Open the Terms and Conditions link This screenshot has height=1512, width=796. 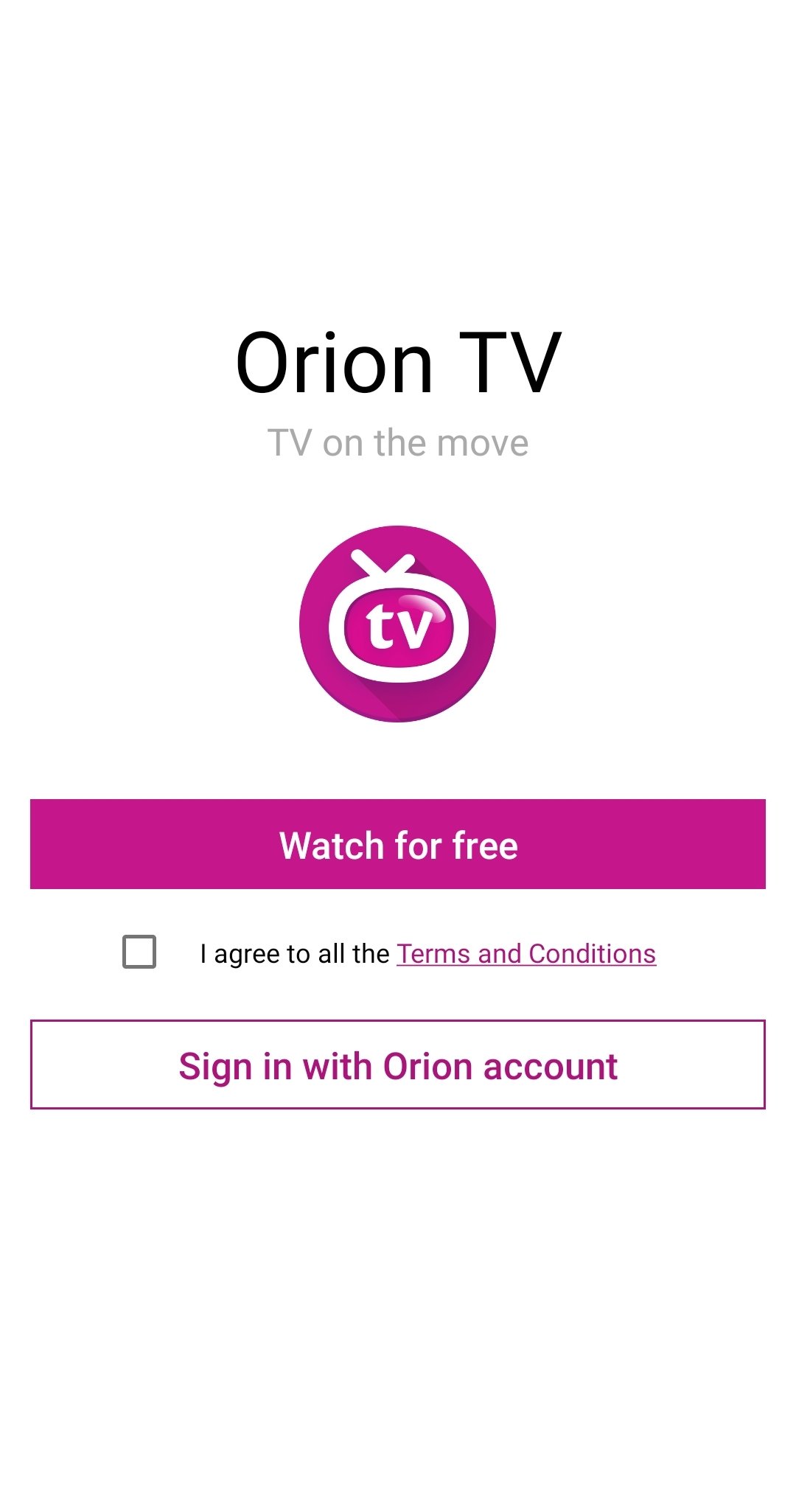tap(526, 954)
